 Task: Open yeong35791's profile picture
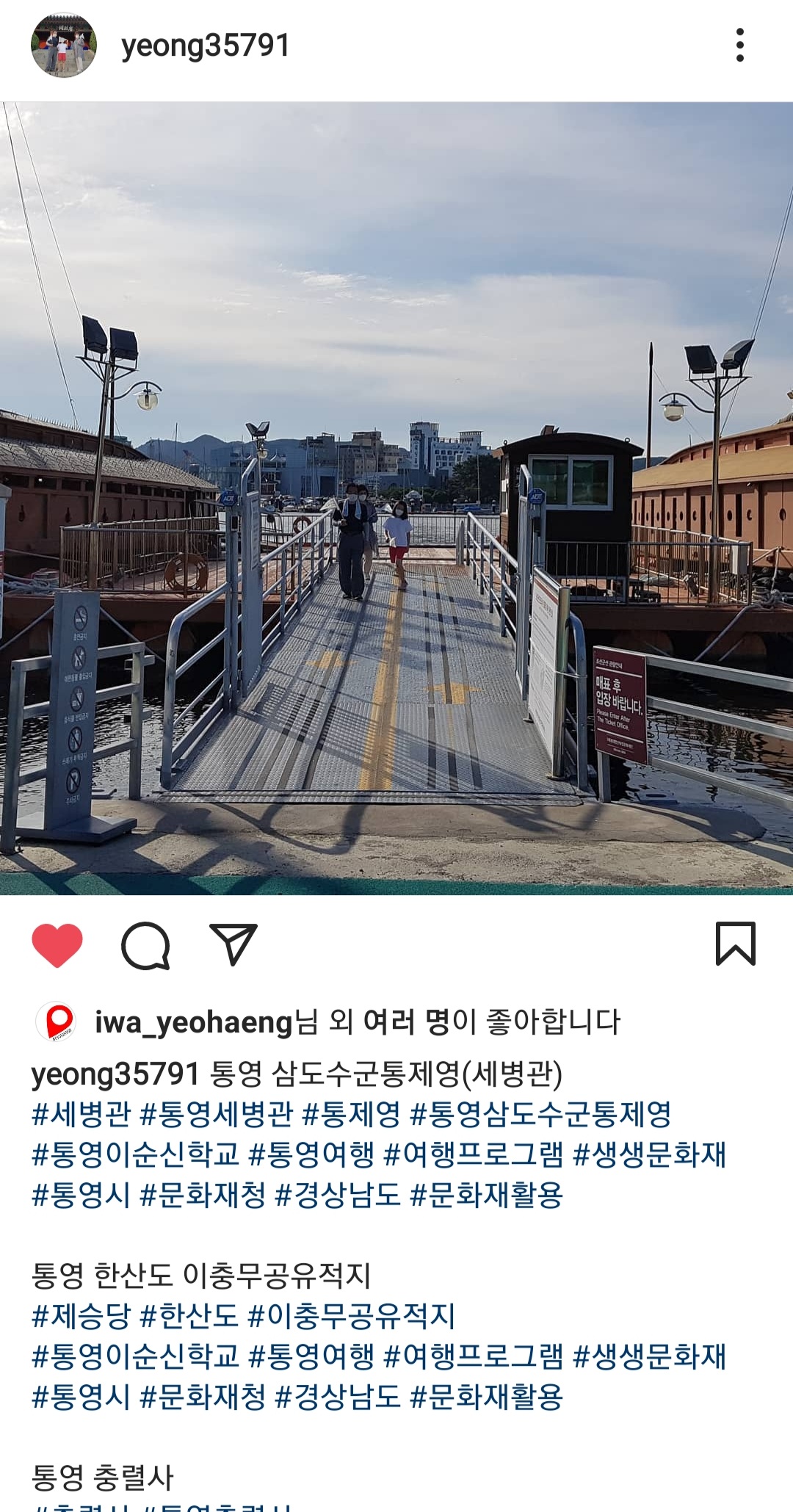(64, 46)
